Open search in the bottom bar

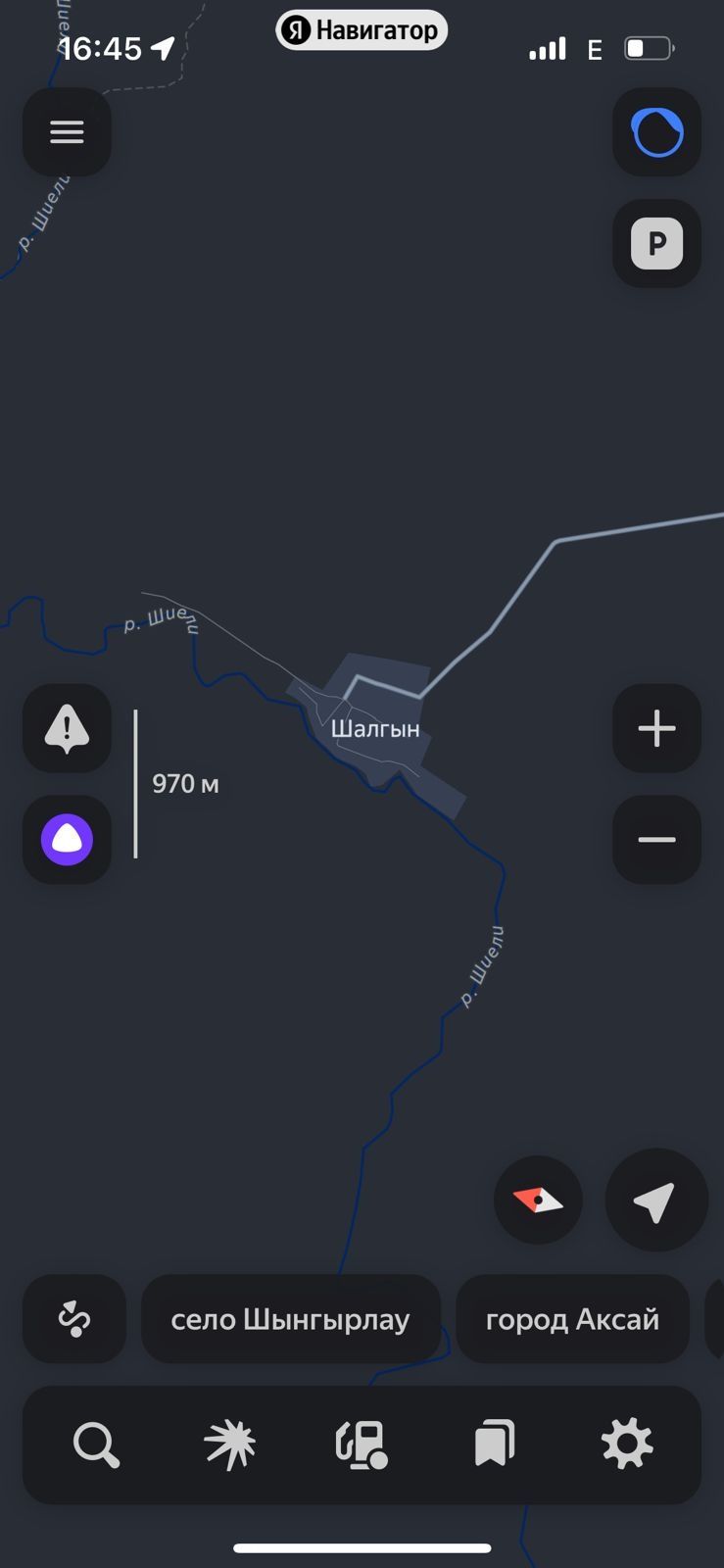[x=96, y=1445]
